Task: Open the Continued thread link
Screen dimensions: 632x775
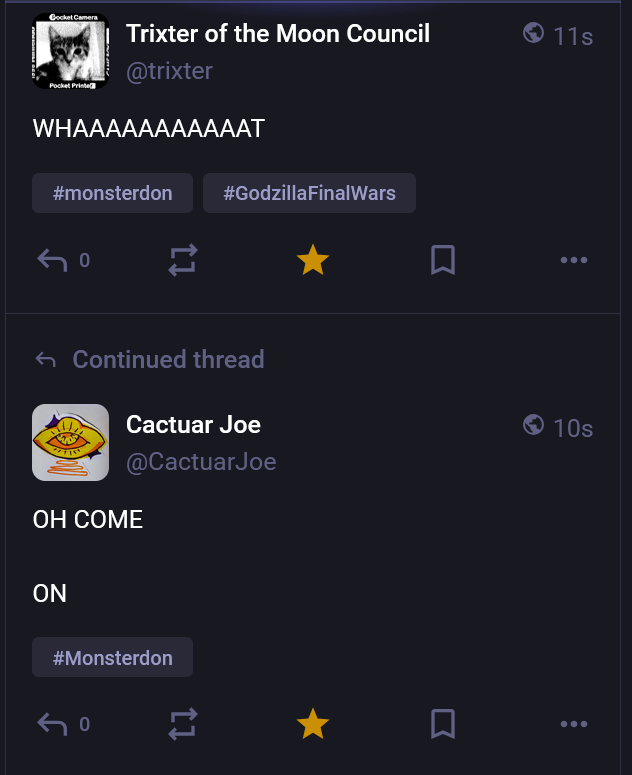Action: [x=168, y=359]
